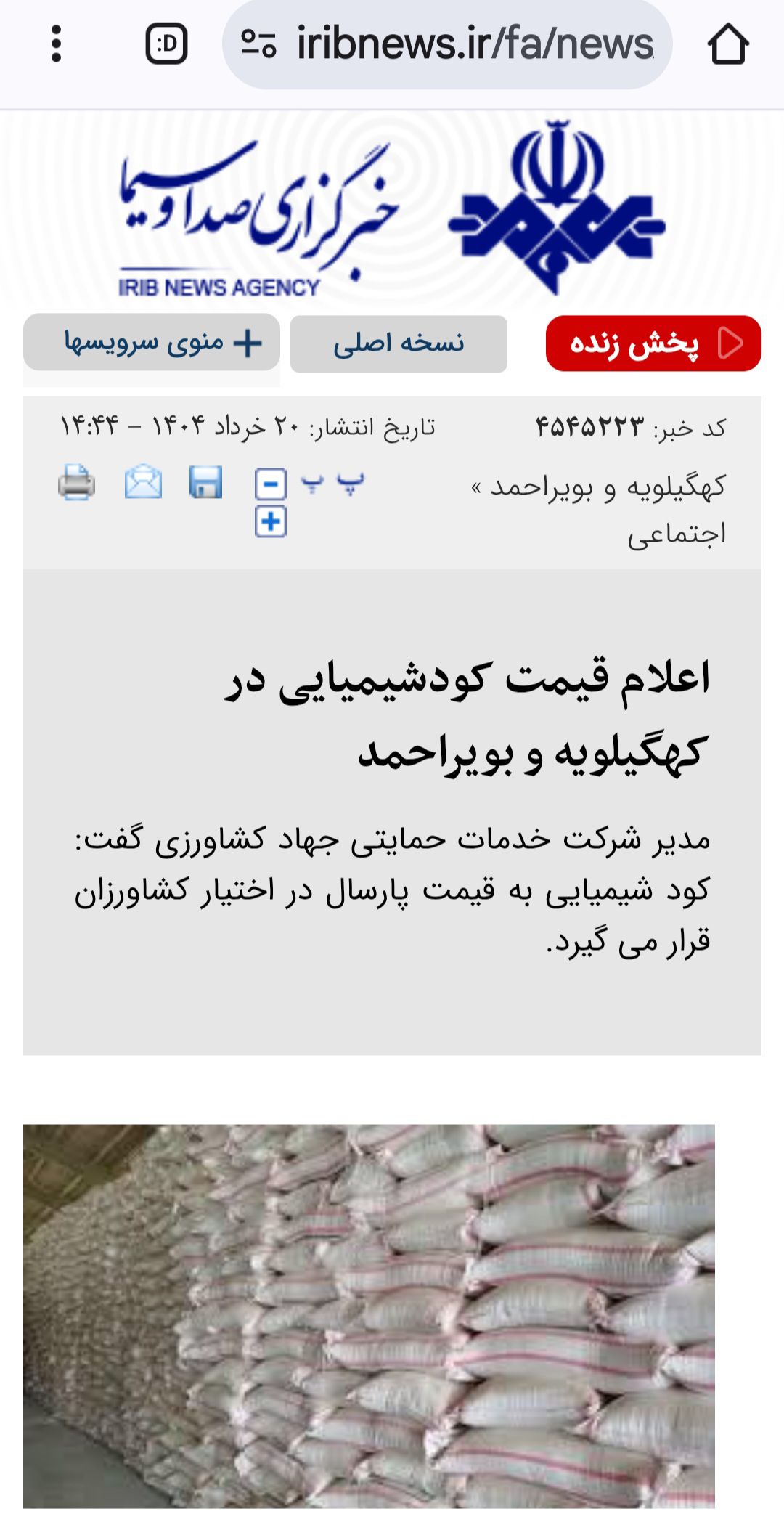
Task: Open the پخش زنده live broadcast
Action: click(653, 343)
